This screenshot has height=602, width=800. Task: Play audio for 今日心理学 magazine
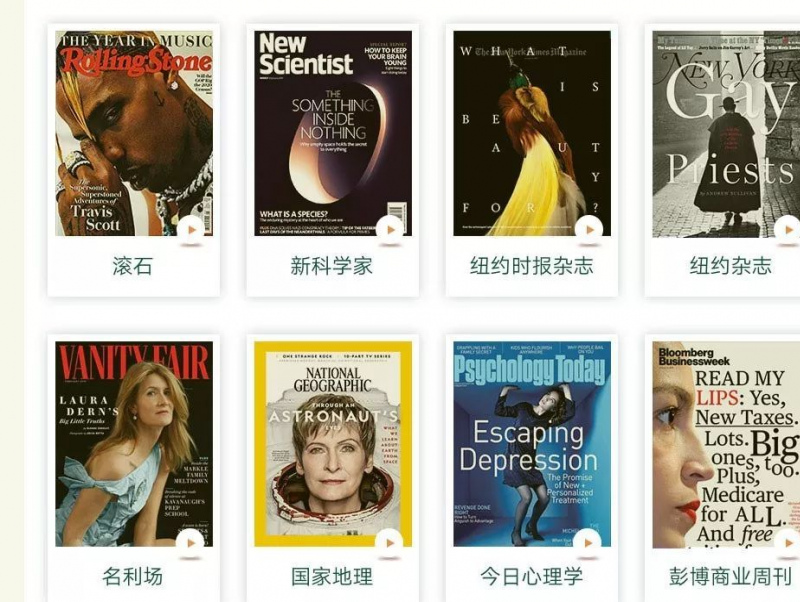(x=589, y=542)
